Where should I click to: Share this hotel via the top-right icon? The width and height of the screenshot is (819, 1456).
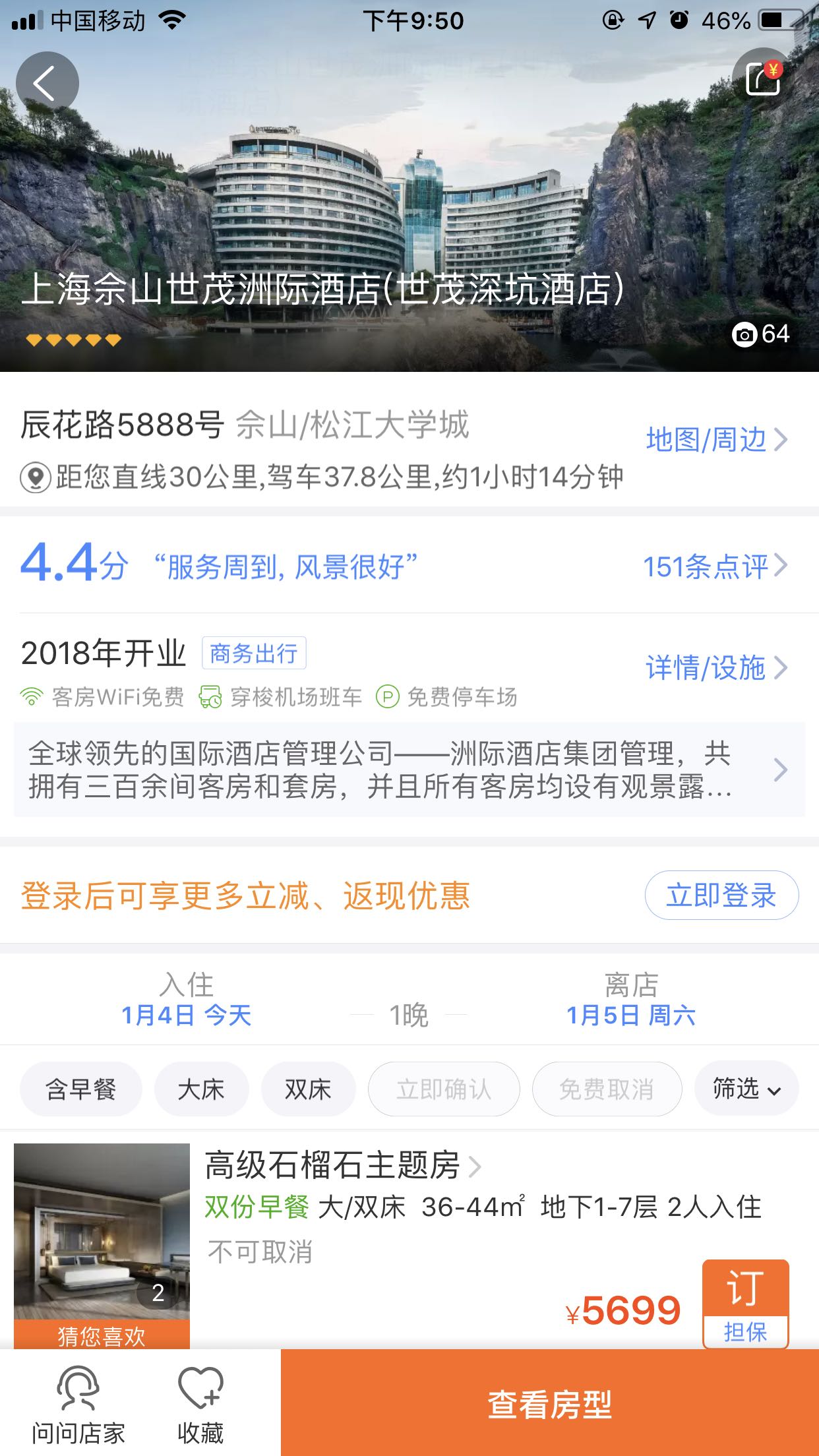[763, 80]
